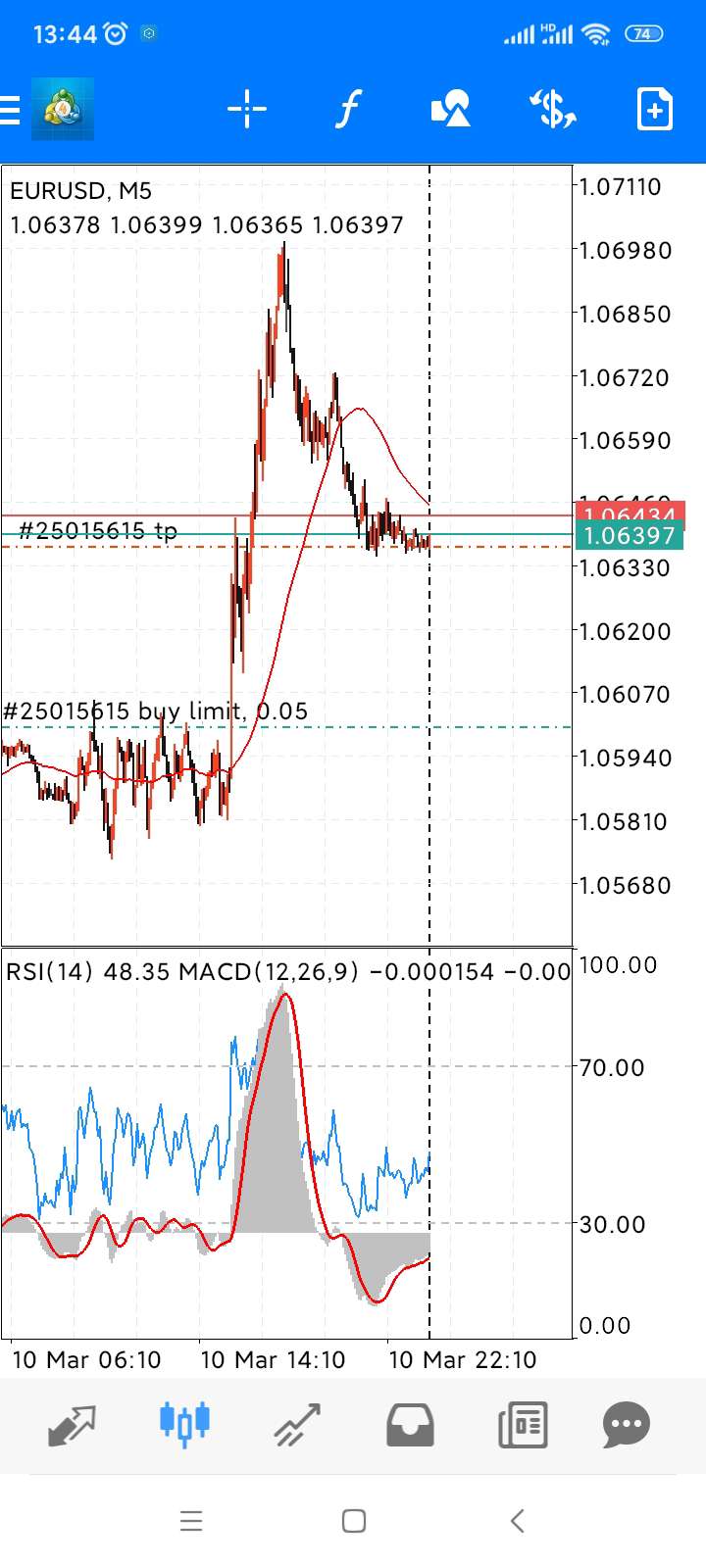Open the chat messages tab
Viewport: 706px width, 1568px height.
(627, 1426)
